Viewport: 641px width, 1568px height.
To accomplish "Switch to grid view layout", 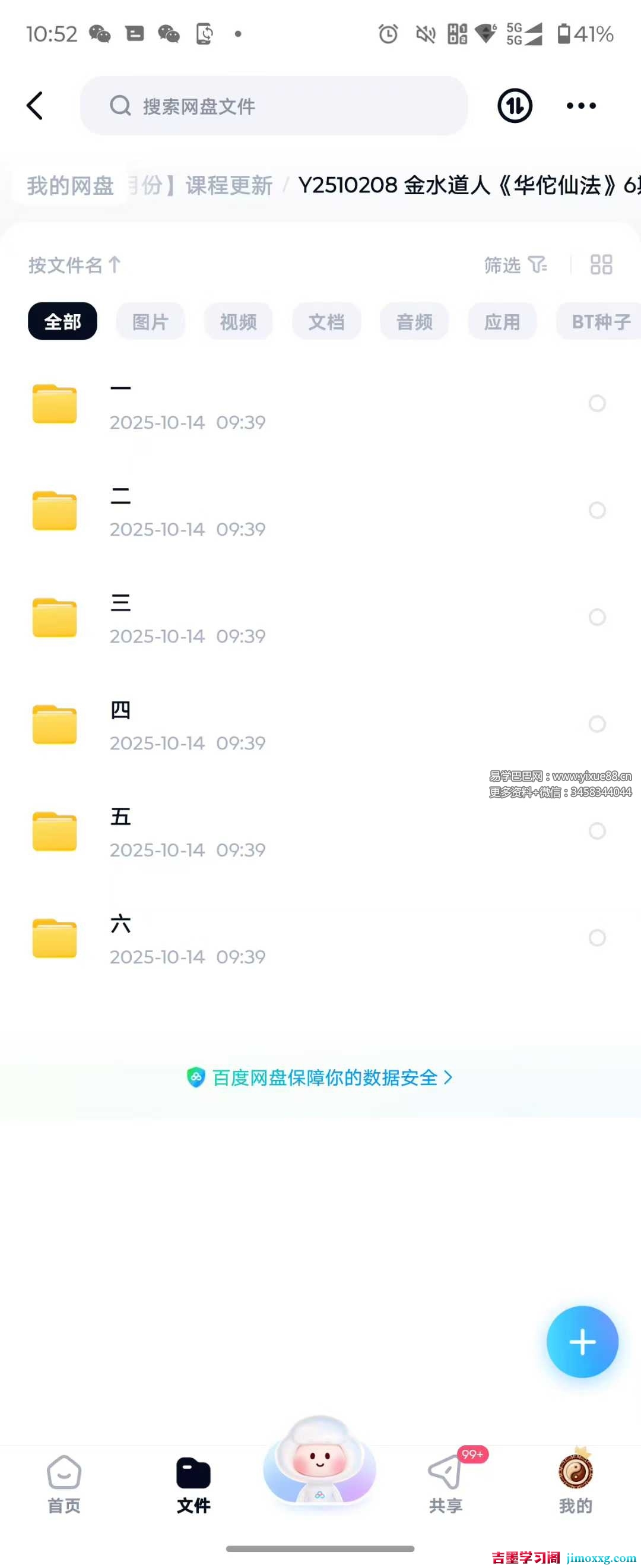I will (601, 265).
